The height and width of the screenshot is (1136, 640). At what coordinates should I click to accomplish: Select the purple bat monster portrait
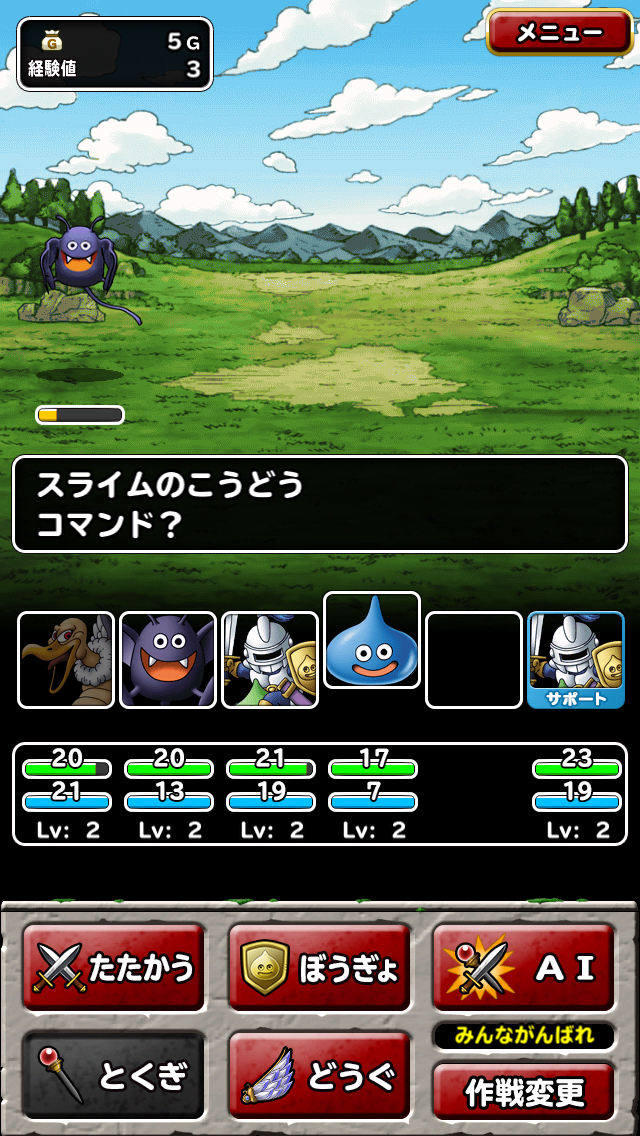168,660
